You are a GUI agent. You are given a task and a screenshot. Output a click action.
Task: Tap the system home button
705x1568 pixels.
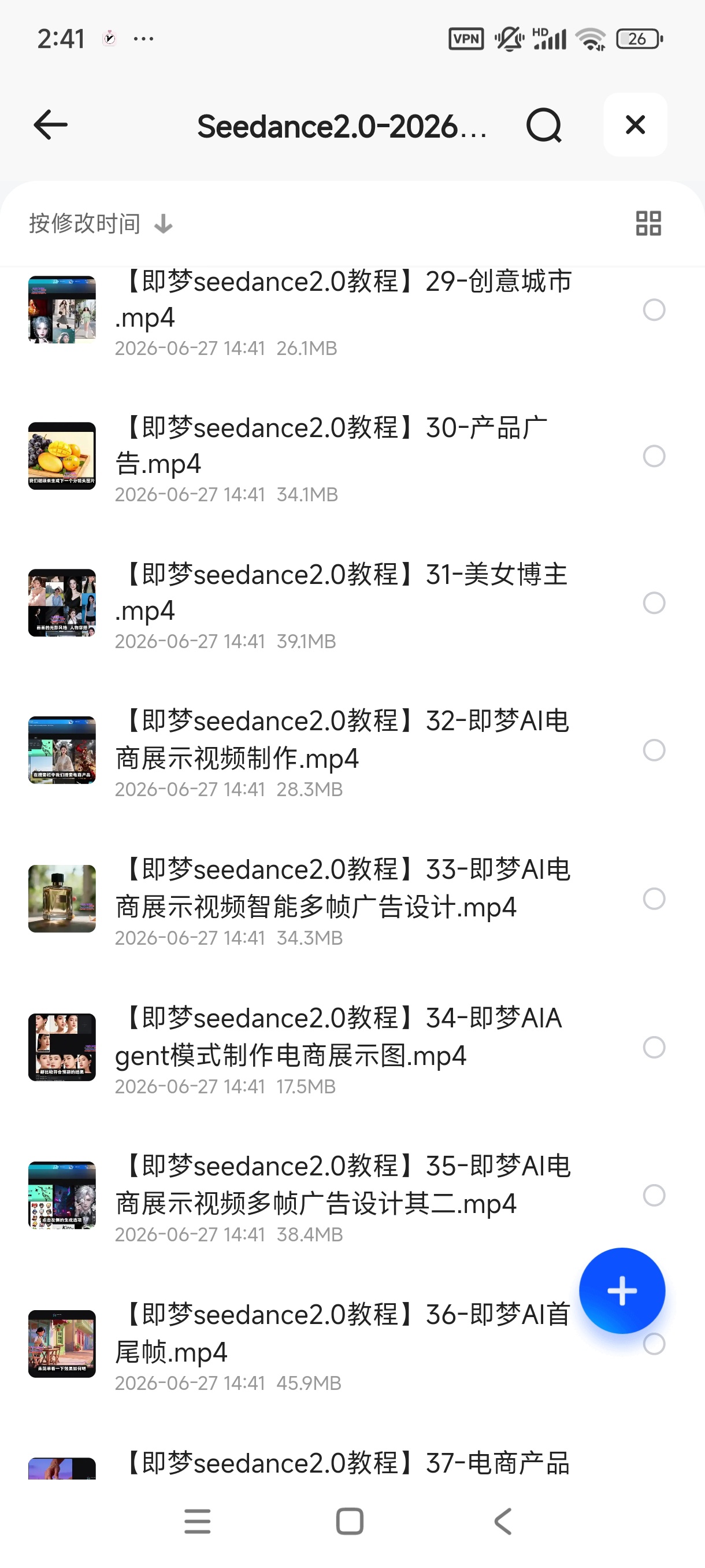pyautogui.click(x=350, y=1522)
